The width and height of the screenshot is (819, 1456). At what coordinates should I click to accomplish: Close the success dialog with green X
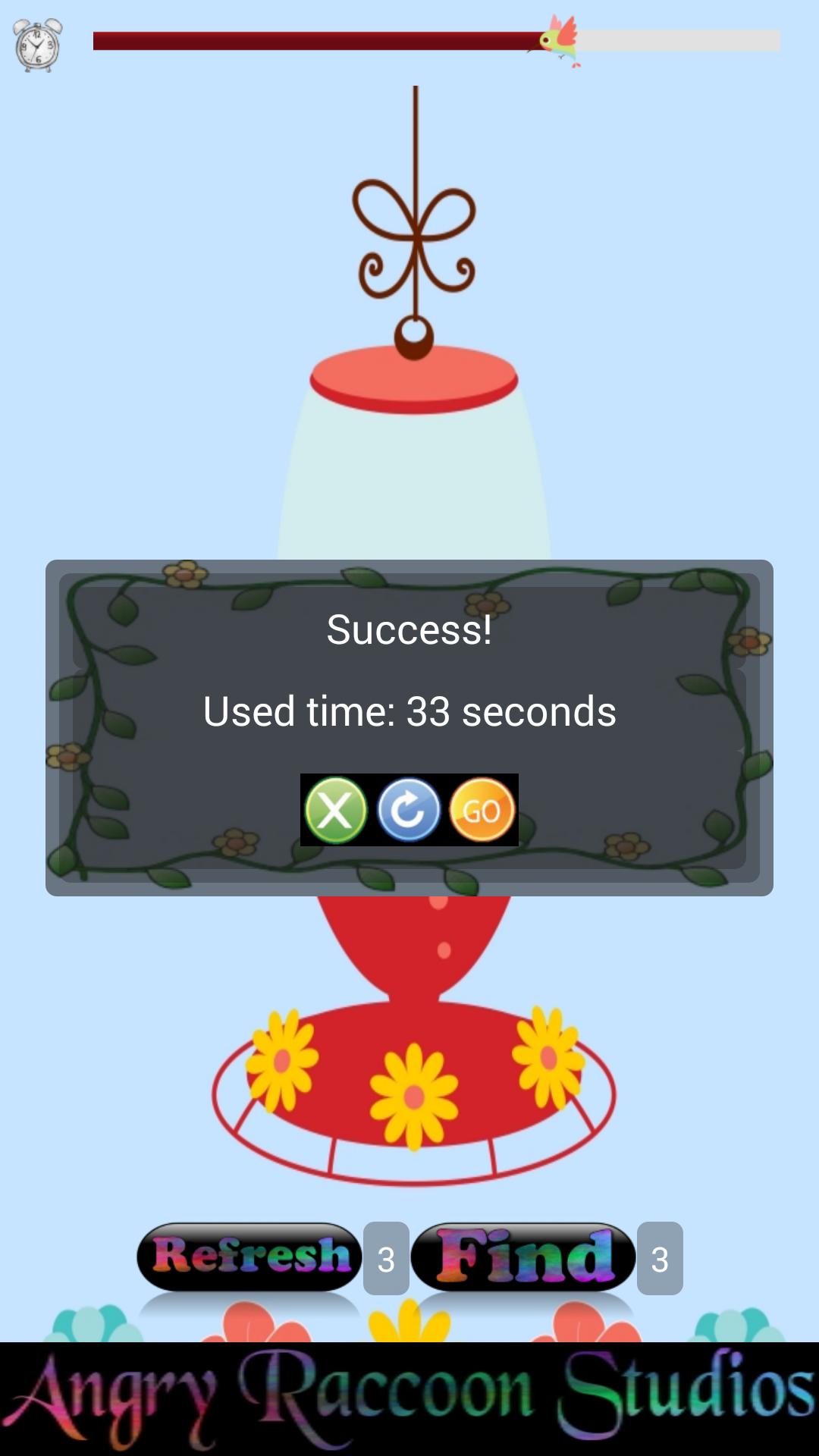(336, 810)
